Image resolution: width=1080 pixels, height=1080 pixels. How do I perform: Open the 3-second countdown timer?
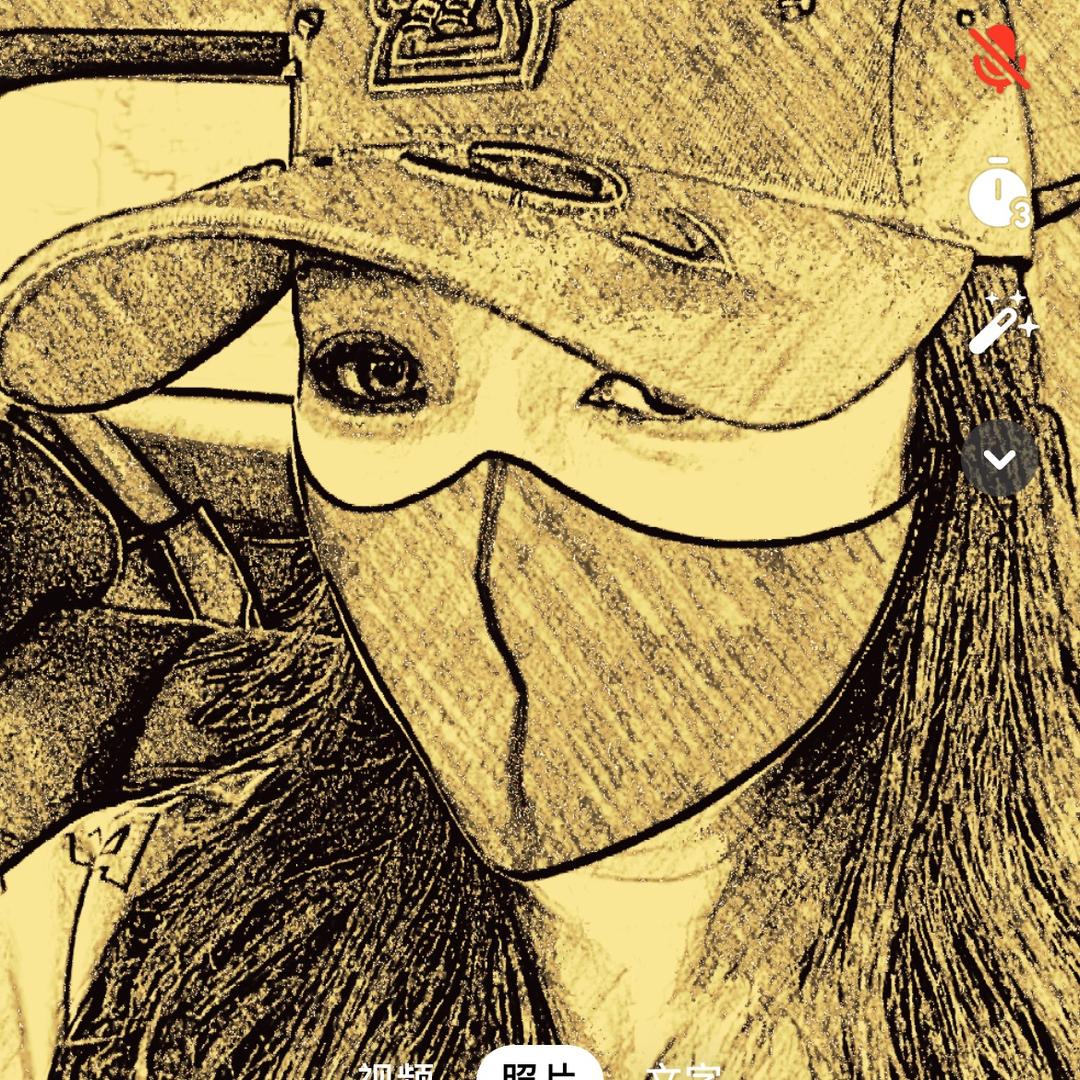click(999, 192)
